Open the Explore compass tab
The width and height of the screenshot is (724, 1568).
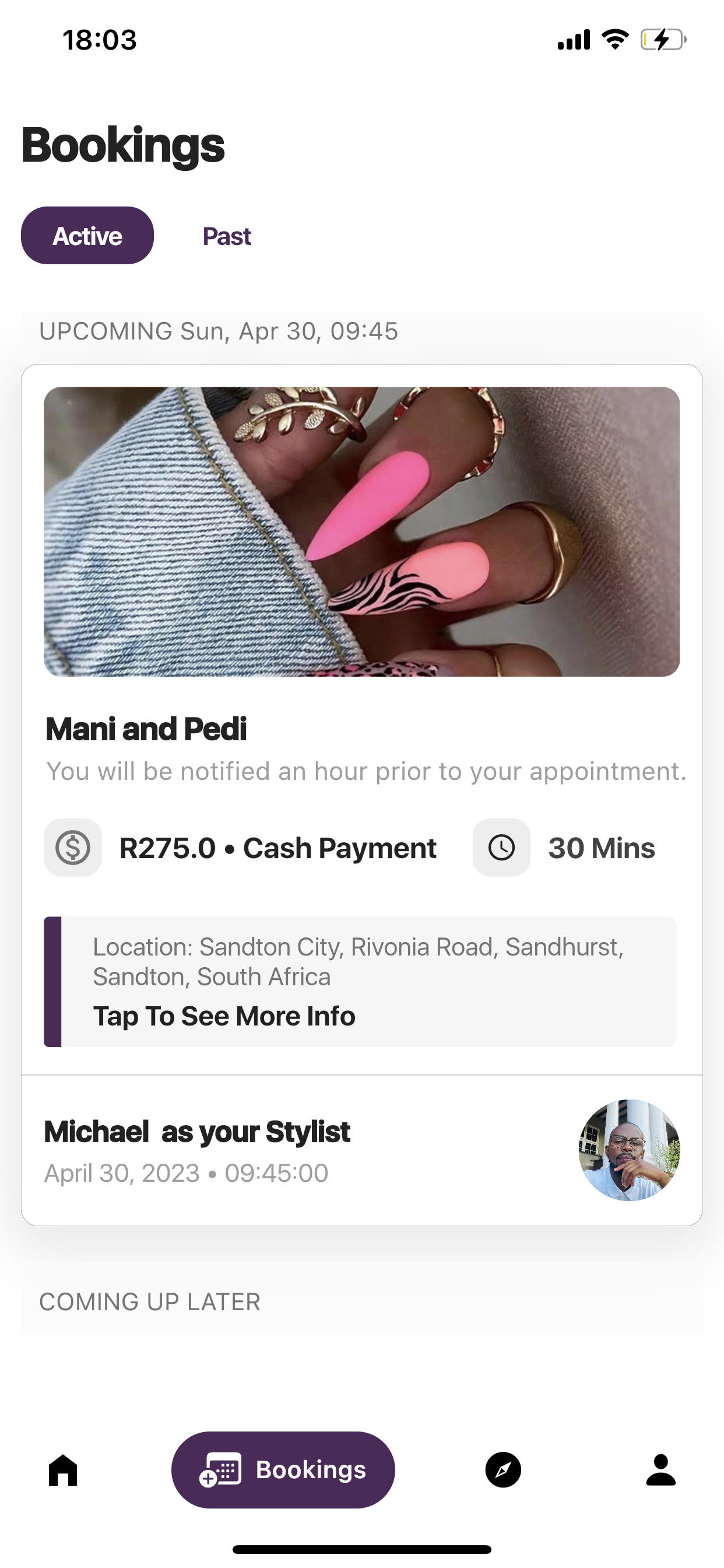[503, 1470]
